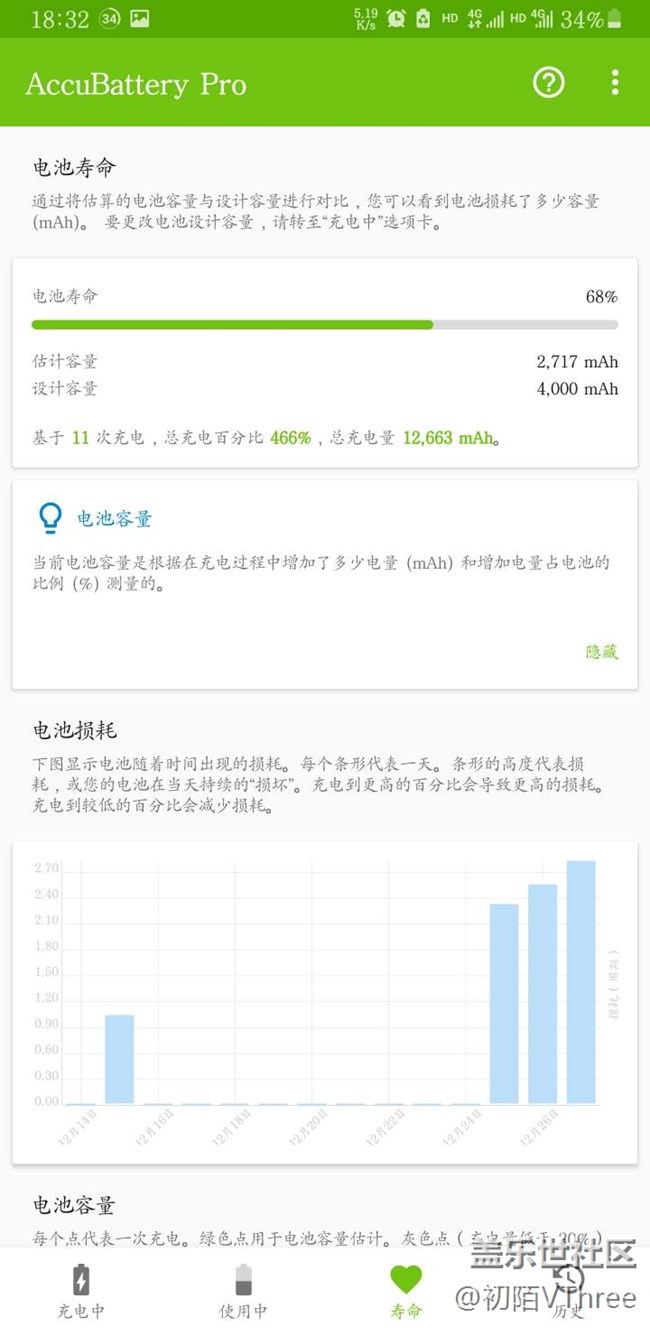Open the help question mark icon
The image size is (650, 1336).
pos(548,83)
